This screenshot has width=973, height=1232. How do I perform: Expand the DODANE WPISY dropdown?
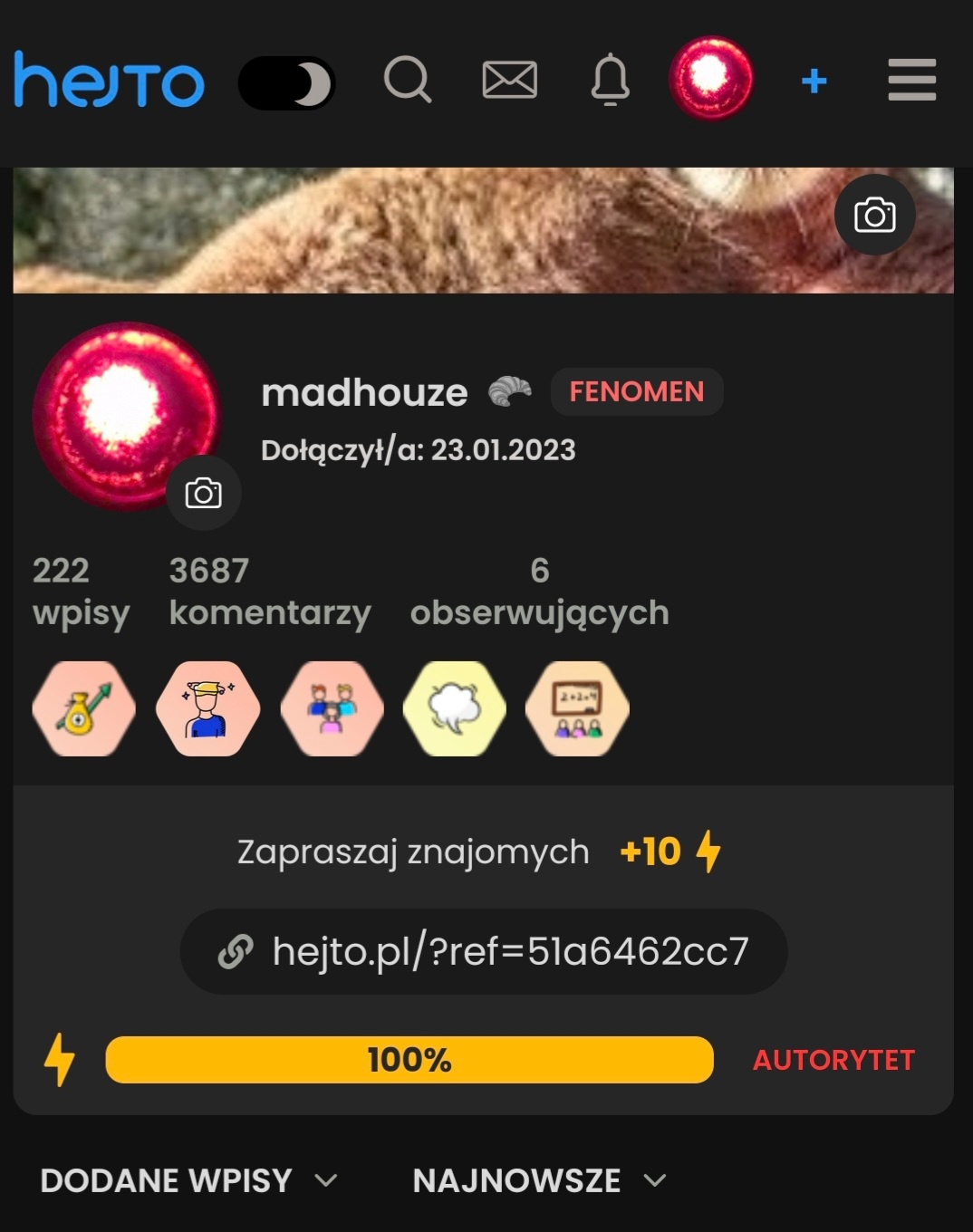188,1180
